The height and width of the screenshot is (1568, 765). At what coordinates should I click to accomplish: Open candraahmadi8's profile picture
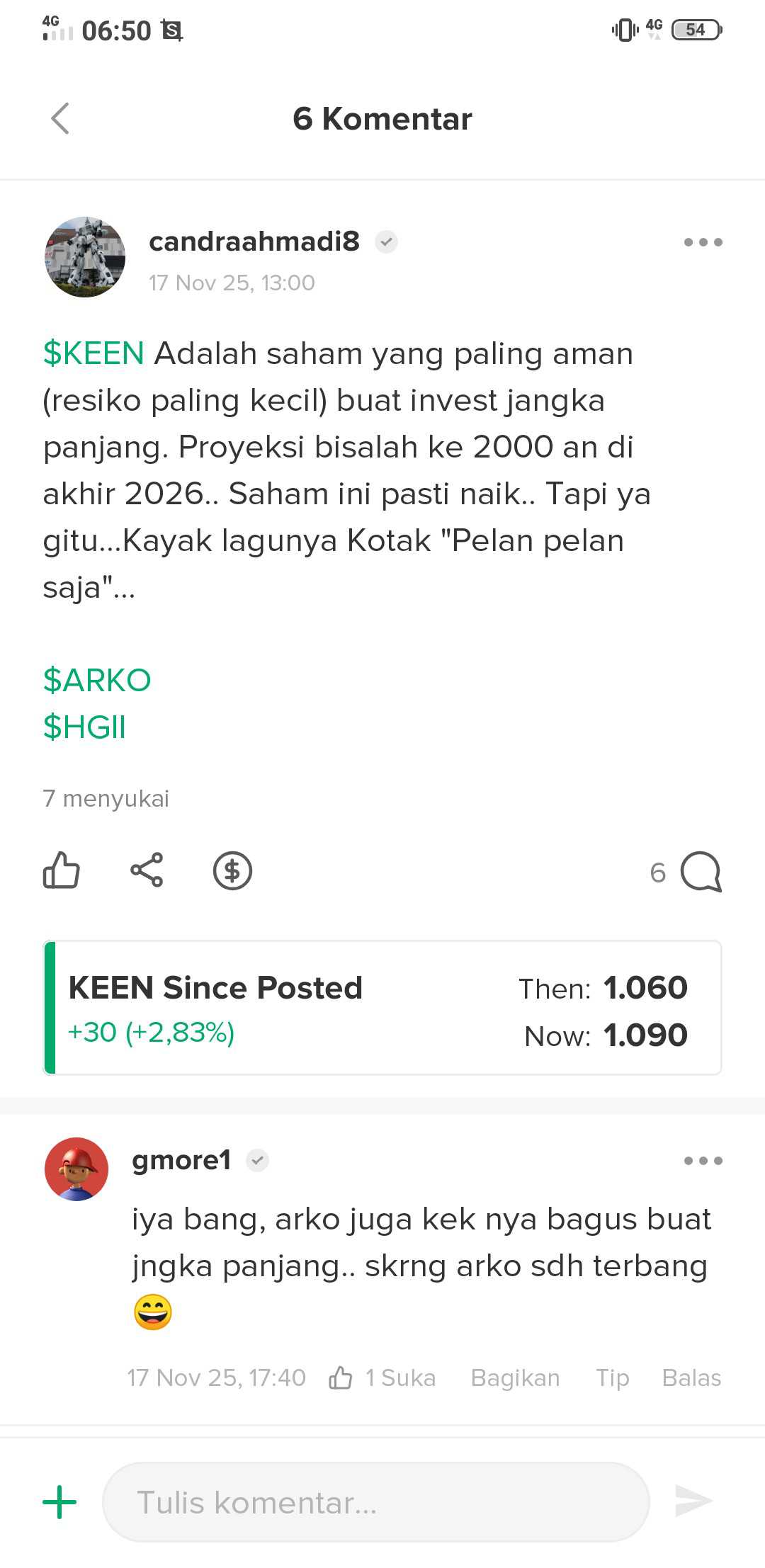tap(85, 257)
